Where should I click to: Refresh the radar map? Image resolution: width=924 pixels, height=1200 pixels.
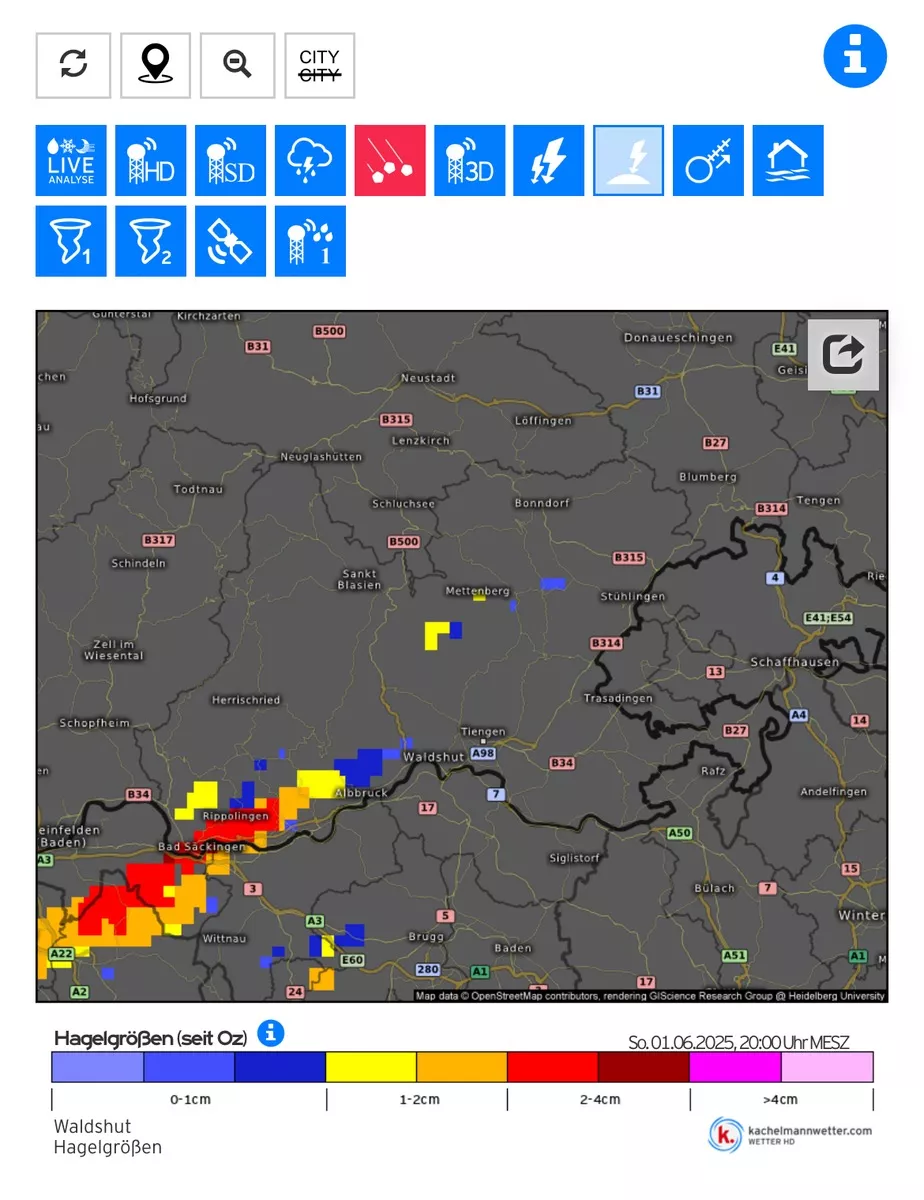click(x=73, y=65)
